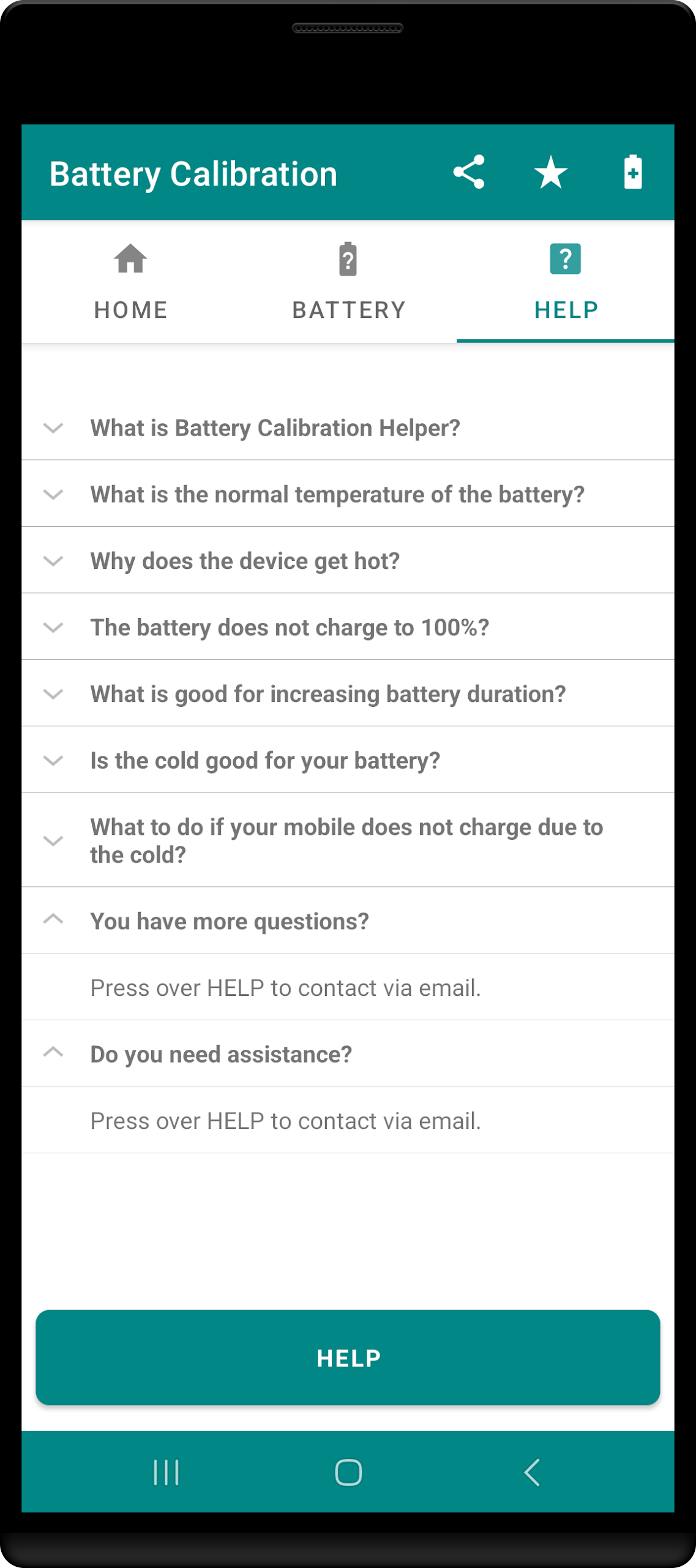696x1568 pixels.
Task: Expand mobile does not charge due to cold
Action: click(346, 840)
